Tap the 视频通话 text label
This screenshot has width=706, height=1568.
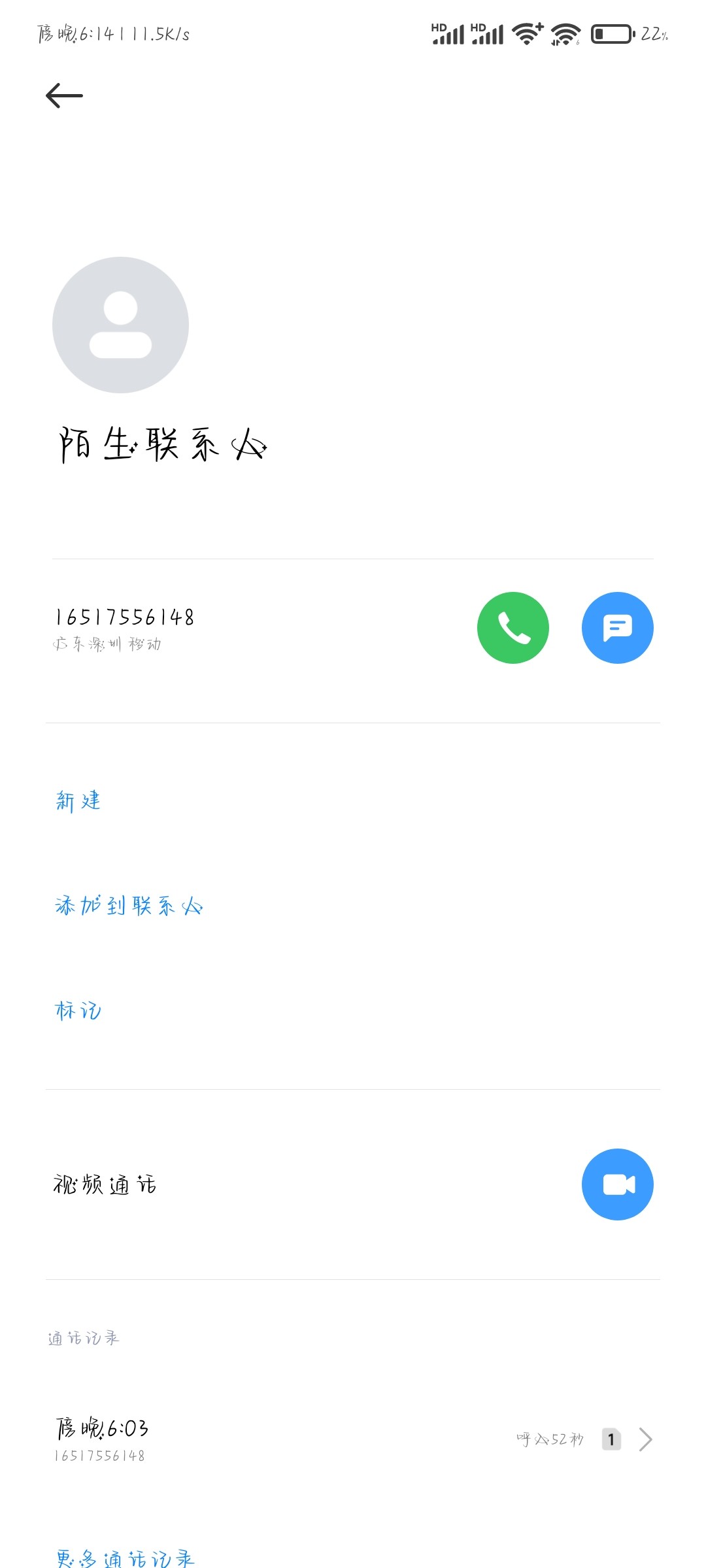105,1184
